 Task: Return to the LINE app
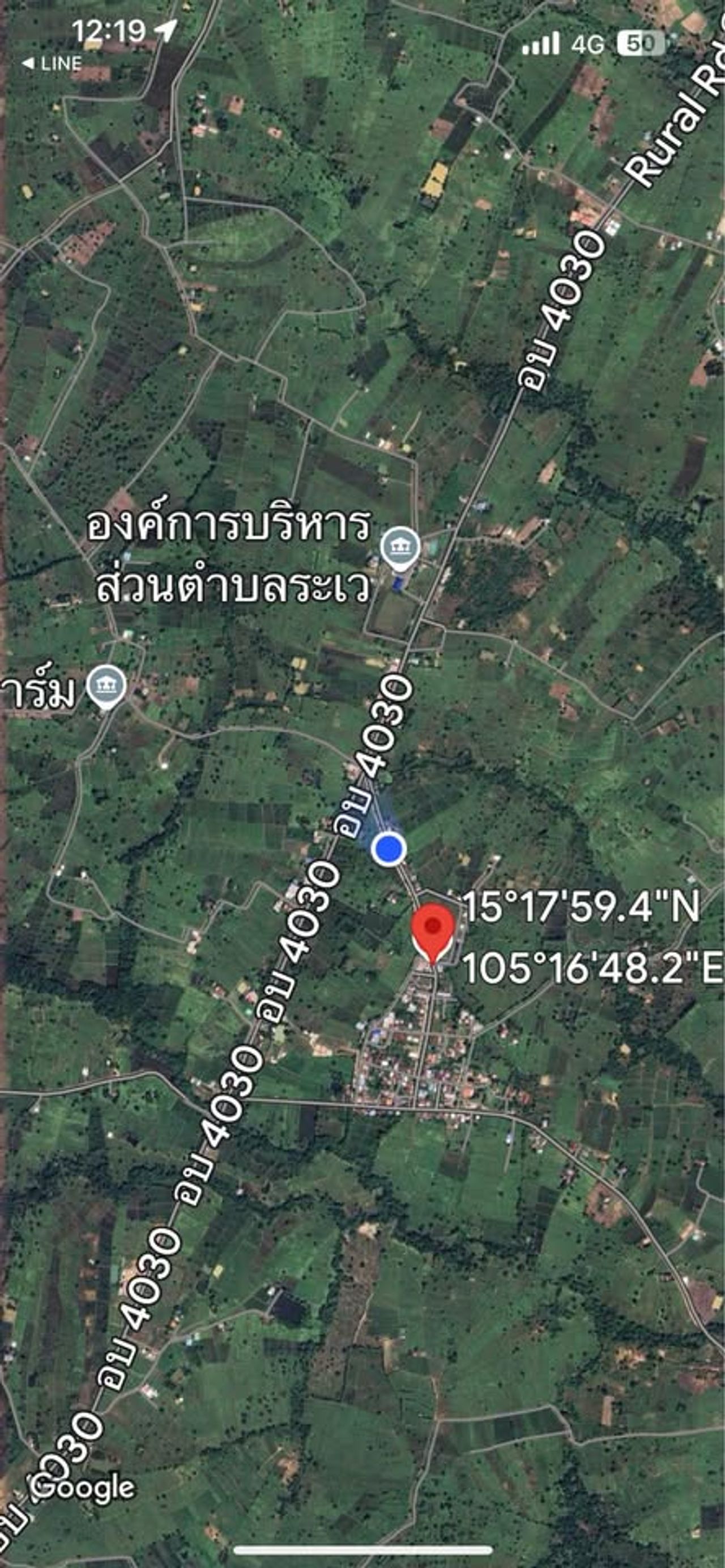[x=52, y=64]
